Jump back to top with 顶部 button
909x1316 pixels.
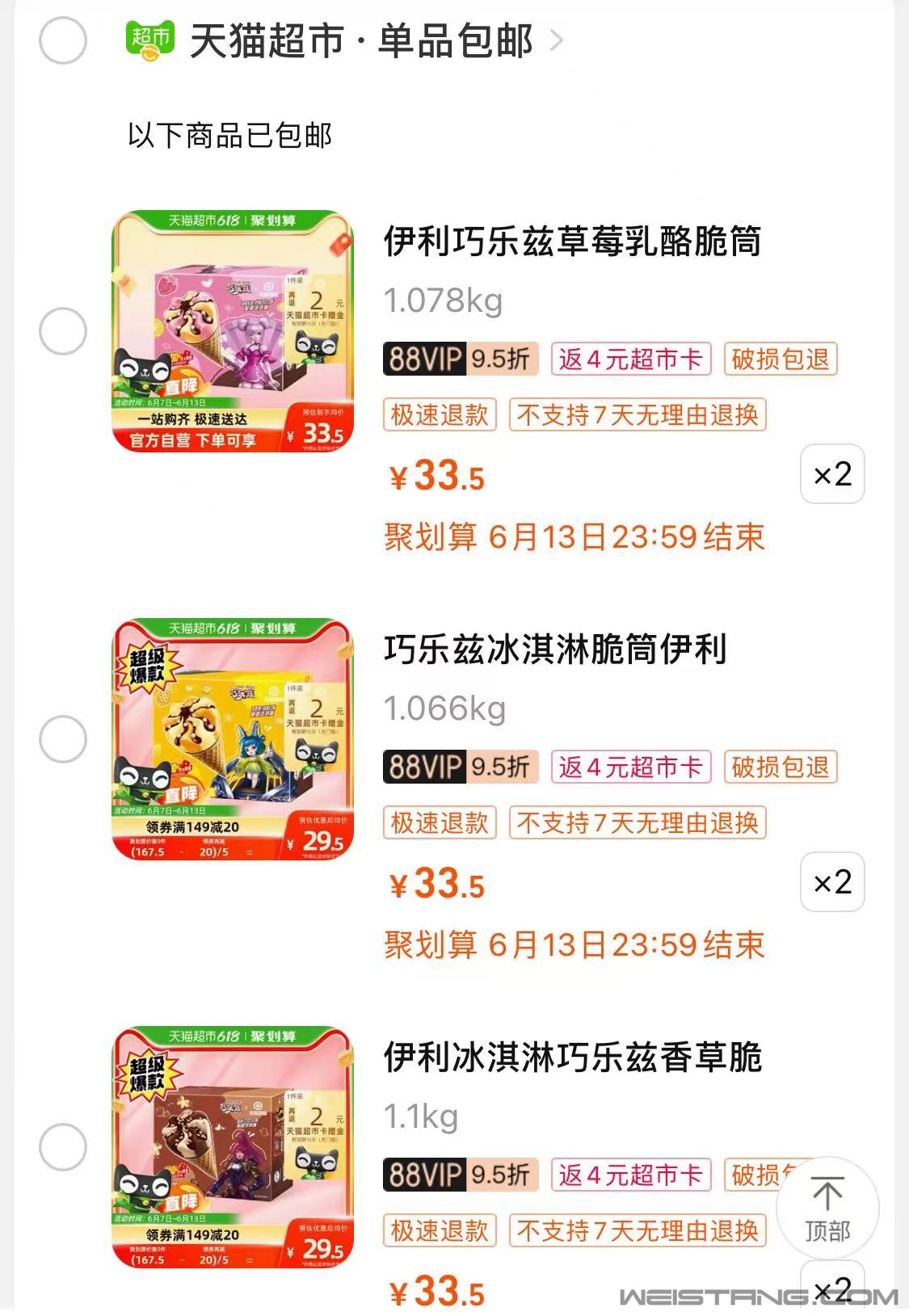[827, 1209]
